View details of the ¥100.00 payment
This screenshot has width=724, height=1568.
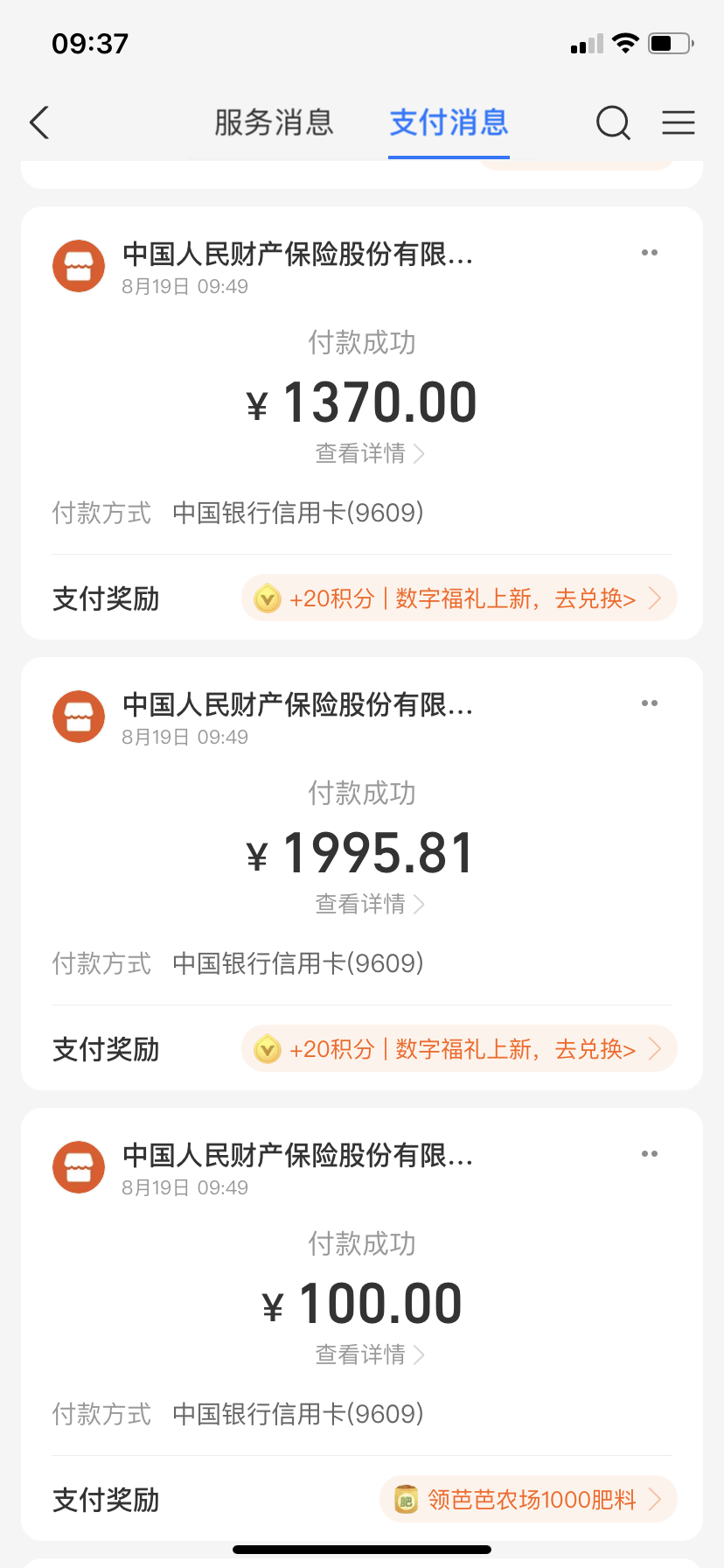369,1354
